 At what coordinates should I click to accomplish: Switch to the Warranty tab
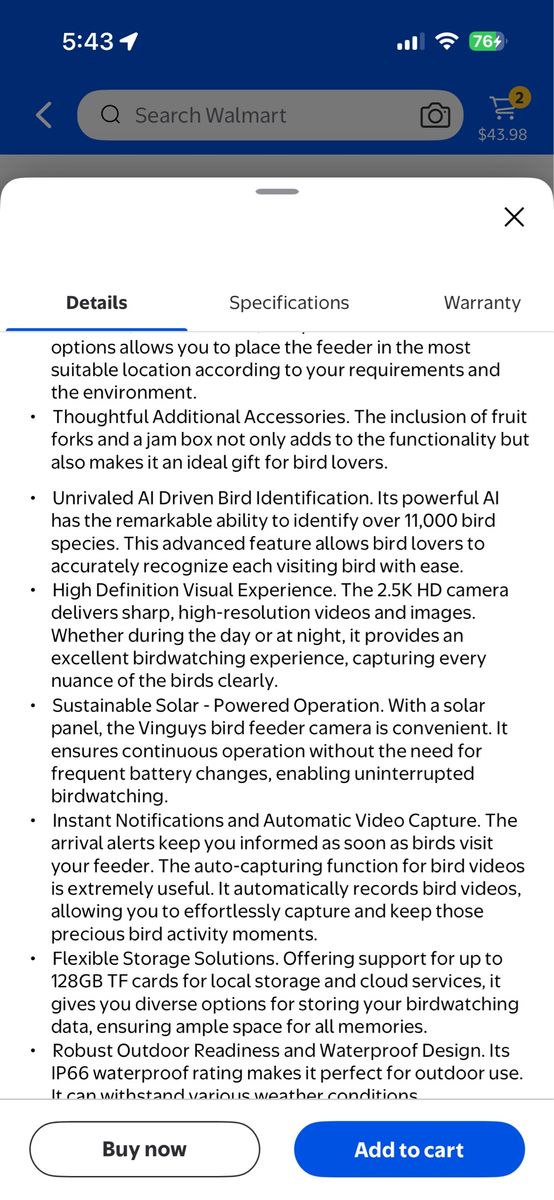point(482,303)
